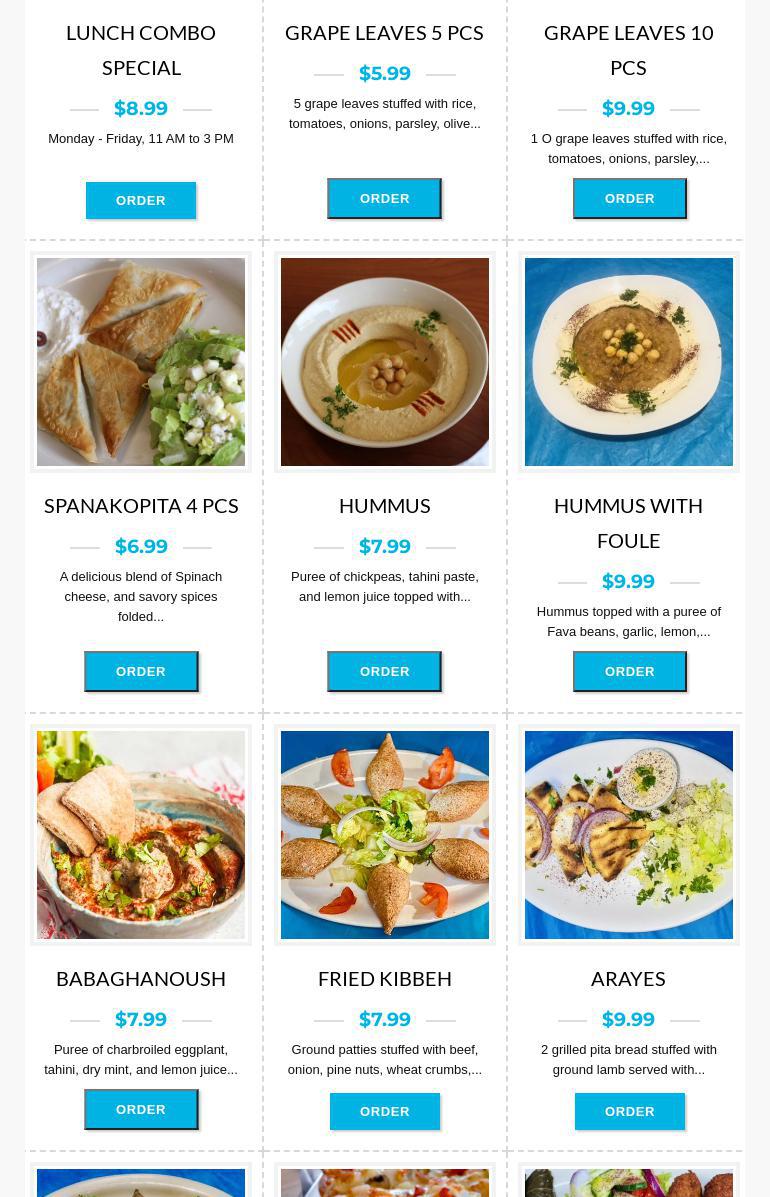Order the Spanakopita 4 pcs
The image size is (770, 1197).
(x=141, y=672)
